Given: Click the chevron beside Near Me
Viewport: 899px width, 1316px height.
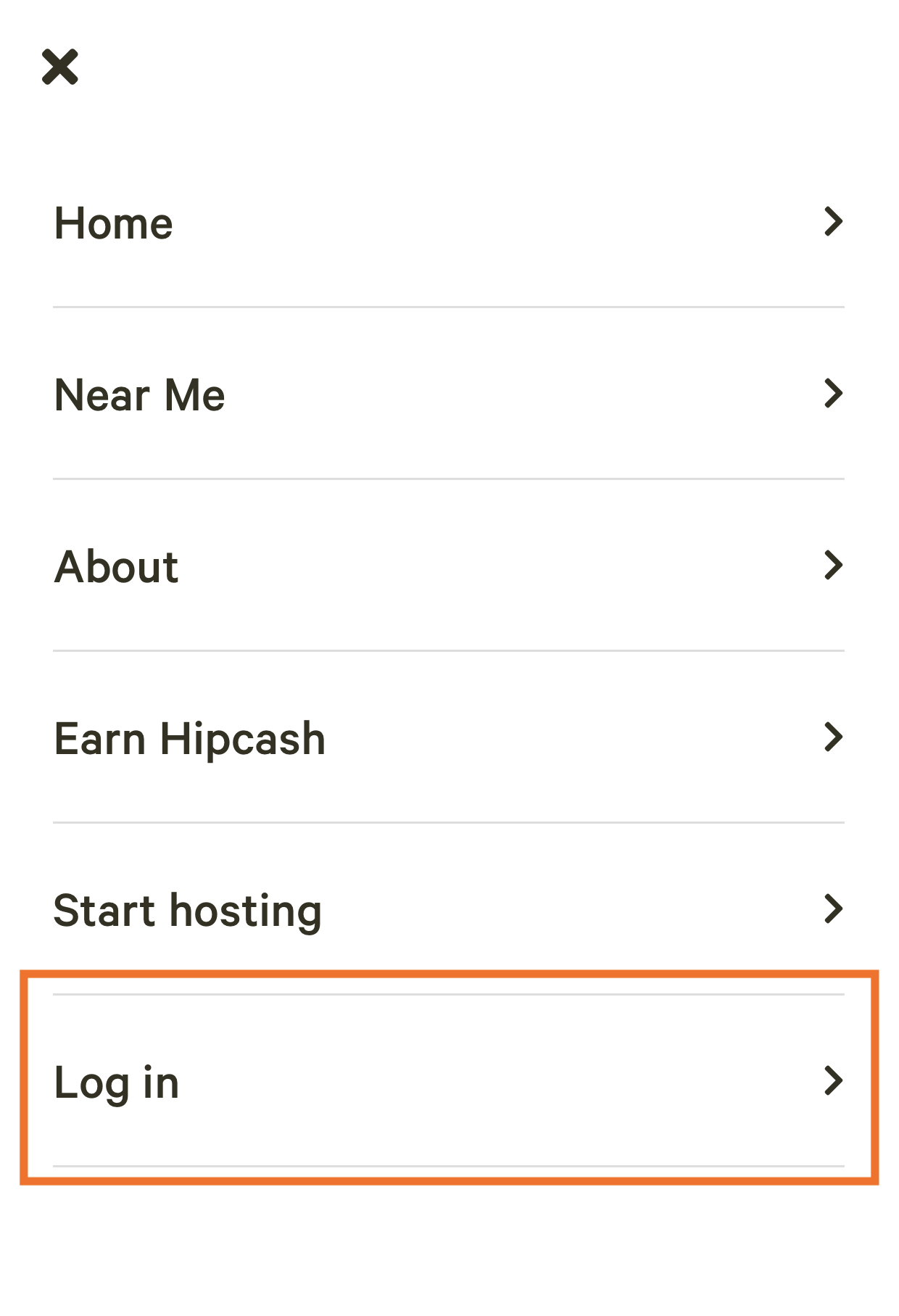Looking at the screenshot, I should 832,393.
